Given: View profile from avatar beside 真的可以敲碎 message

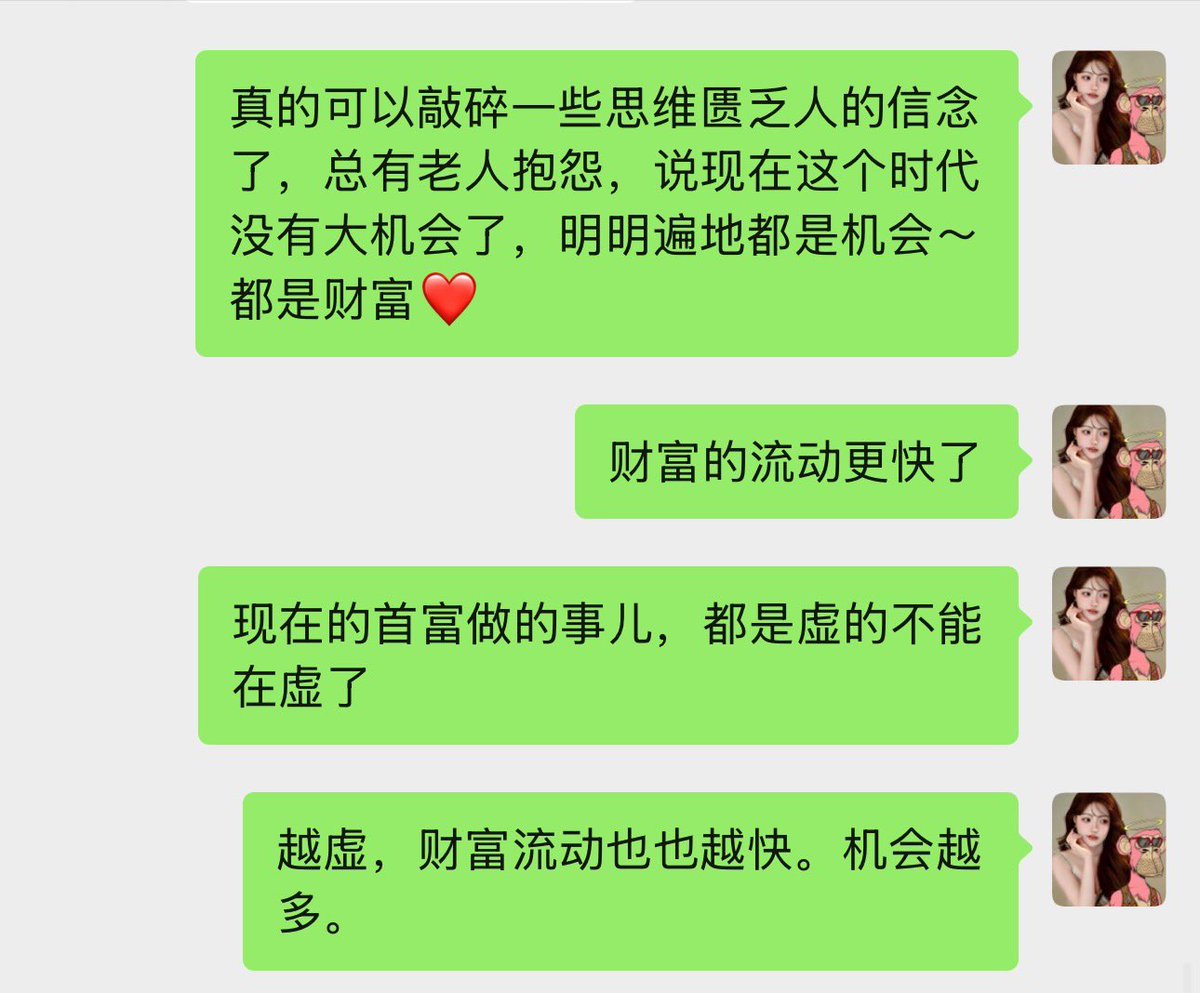Looking at the screenshot, I should coord(1108,107).
